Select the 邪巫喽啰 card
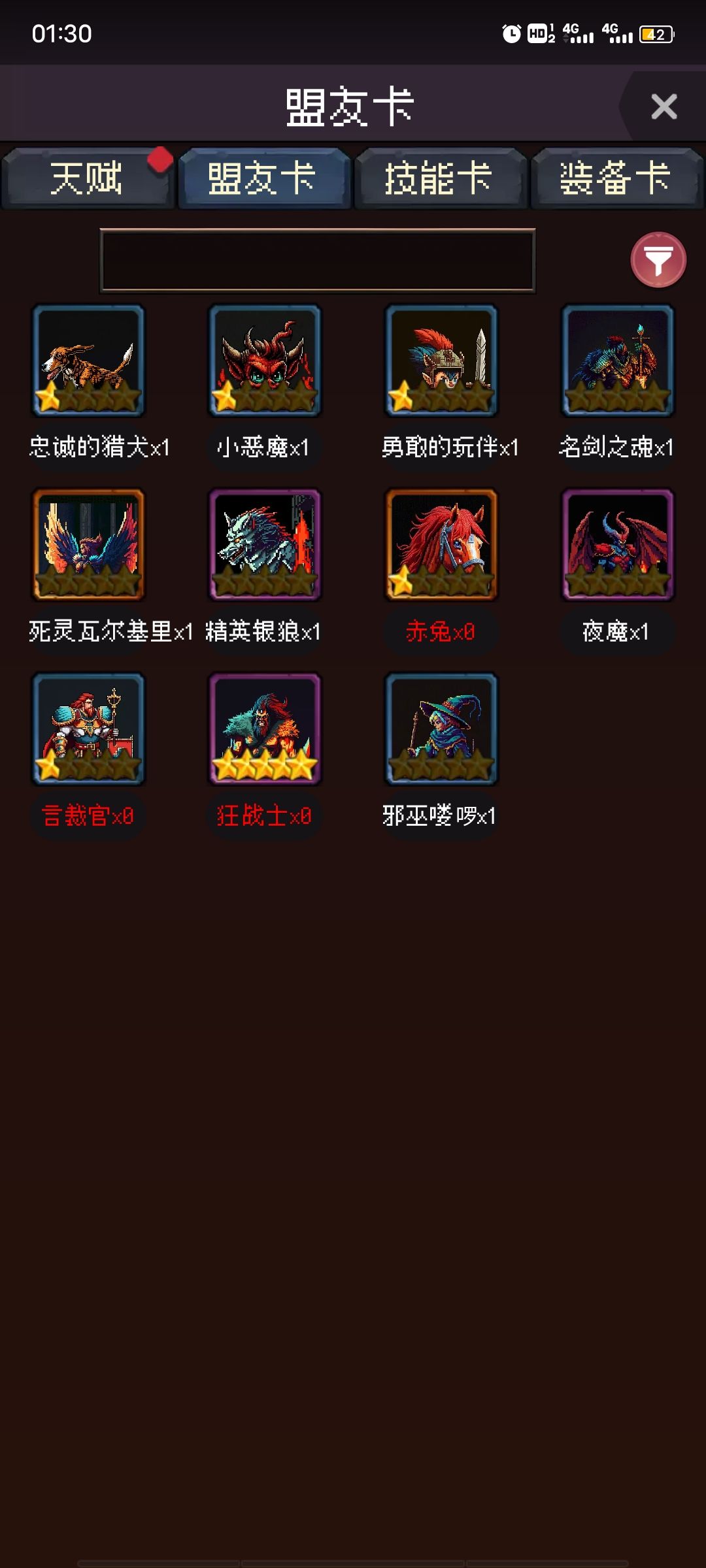 (x=441, y=729)
